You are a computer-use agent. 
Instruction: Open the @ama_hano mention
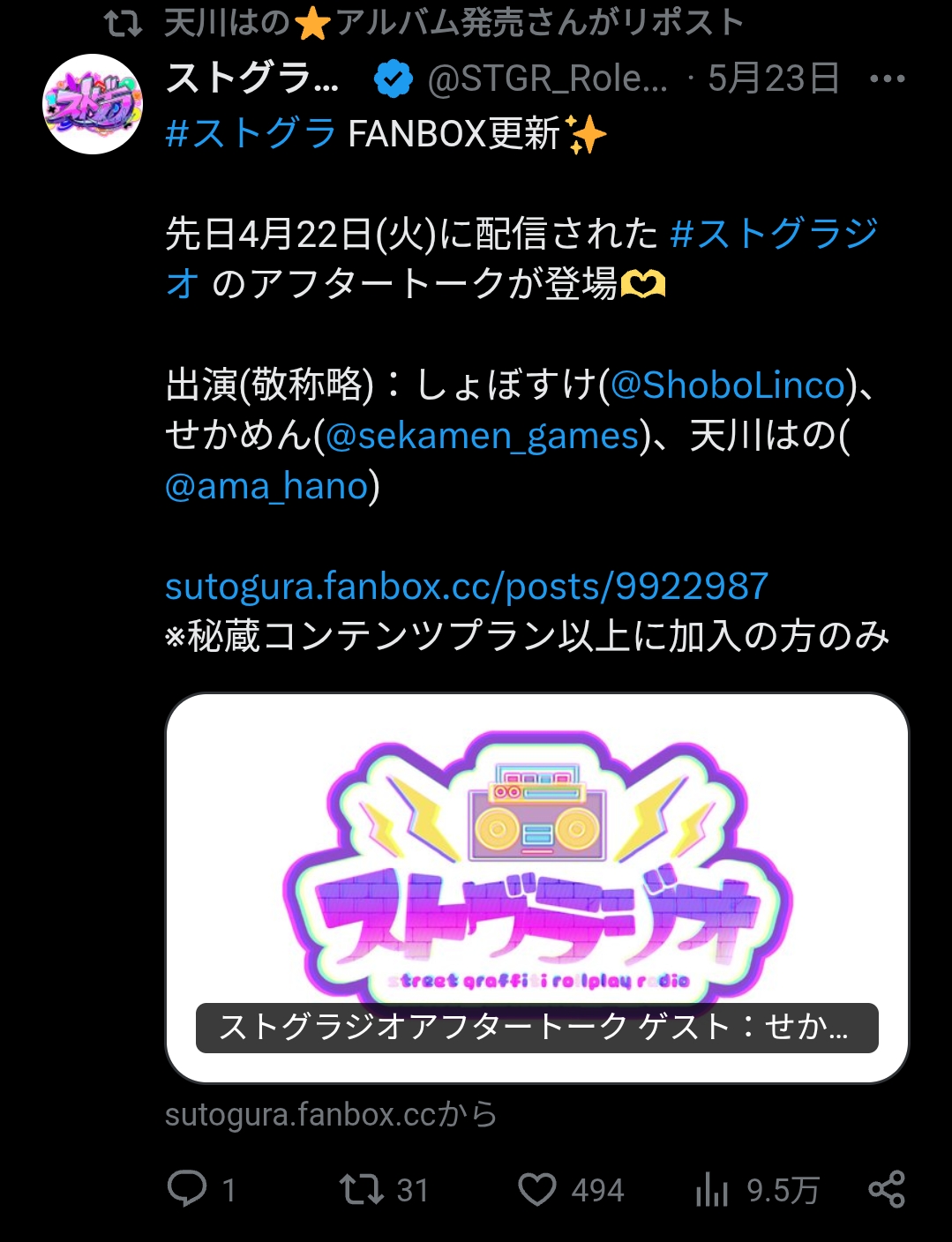266,486
